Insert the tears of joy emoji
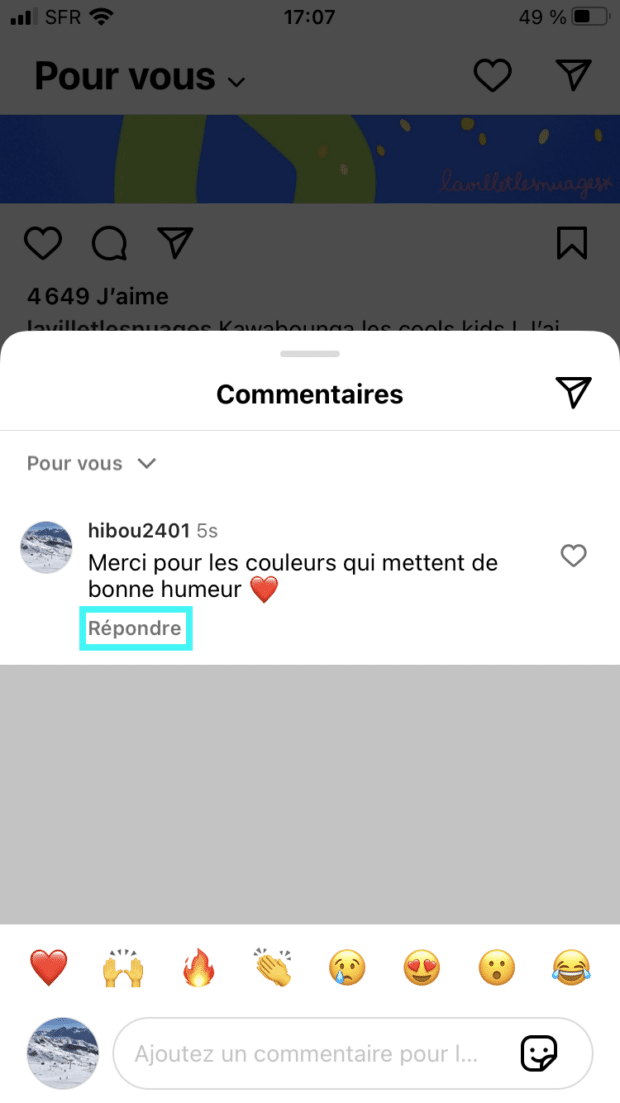Viewport: 620px width, 1103px height. click(x=571, y=967)
